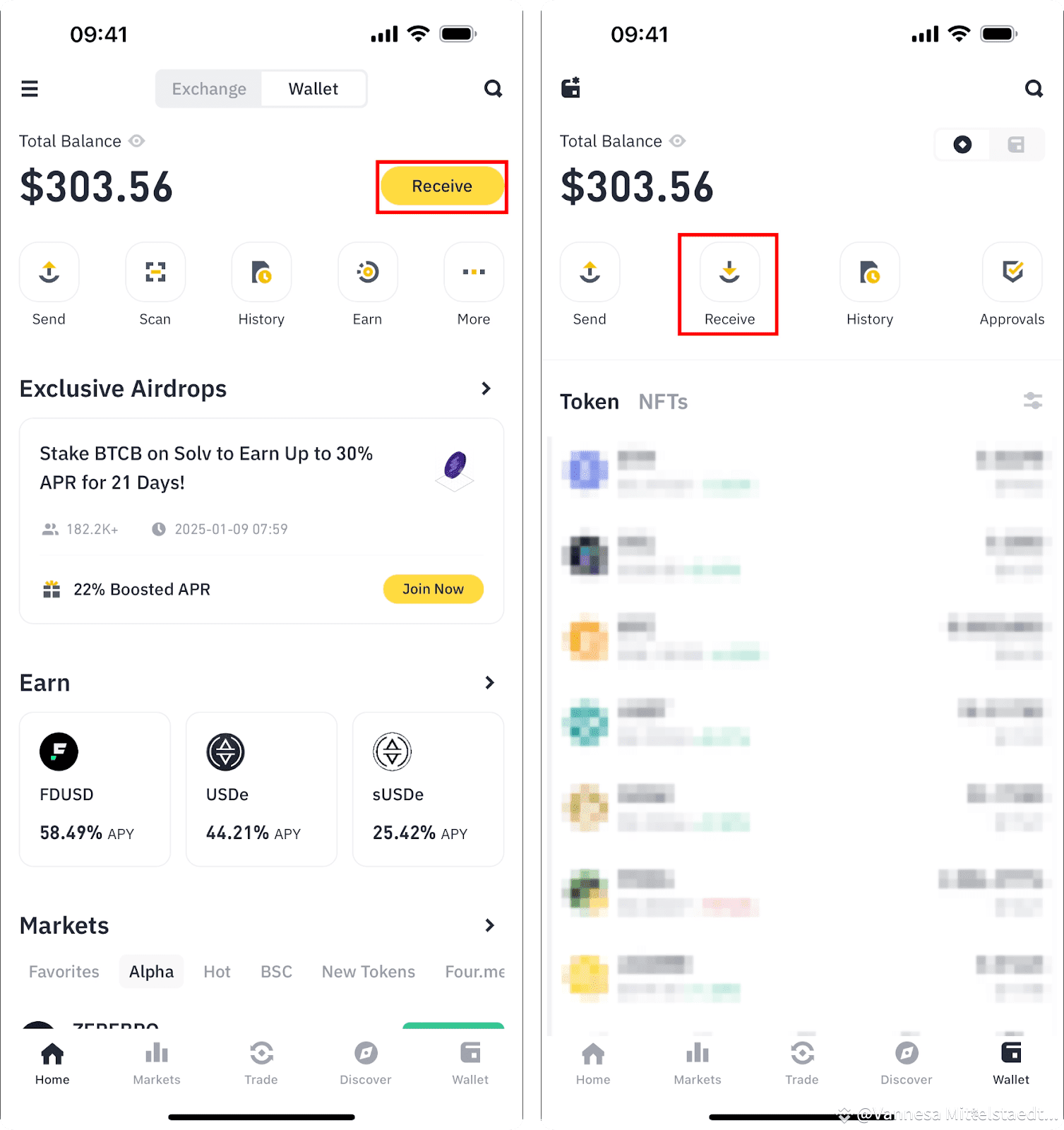Switch to the Exchange tab

tap(208, 88)
